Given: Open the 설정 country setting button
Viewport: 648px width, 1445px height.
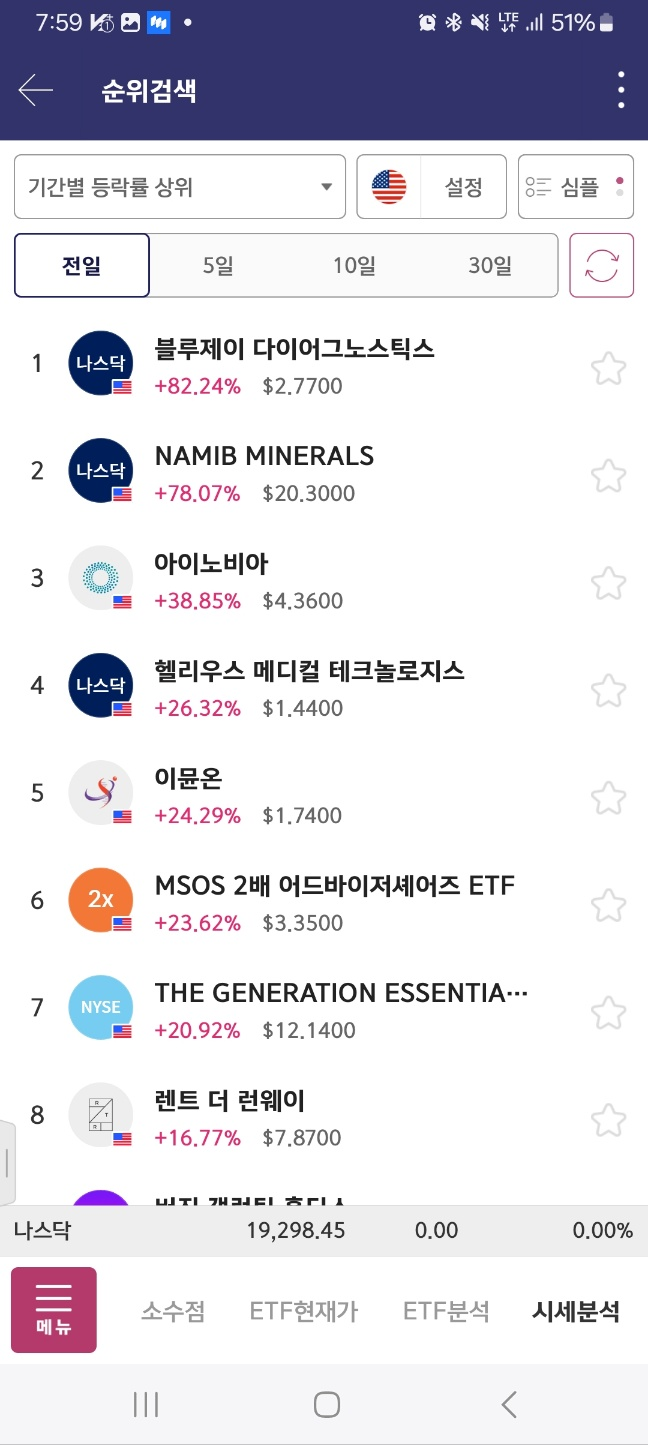Looking at the screenshot, I should (x=432, y=187).
